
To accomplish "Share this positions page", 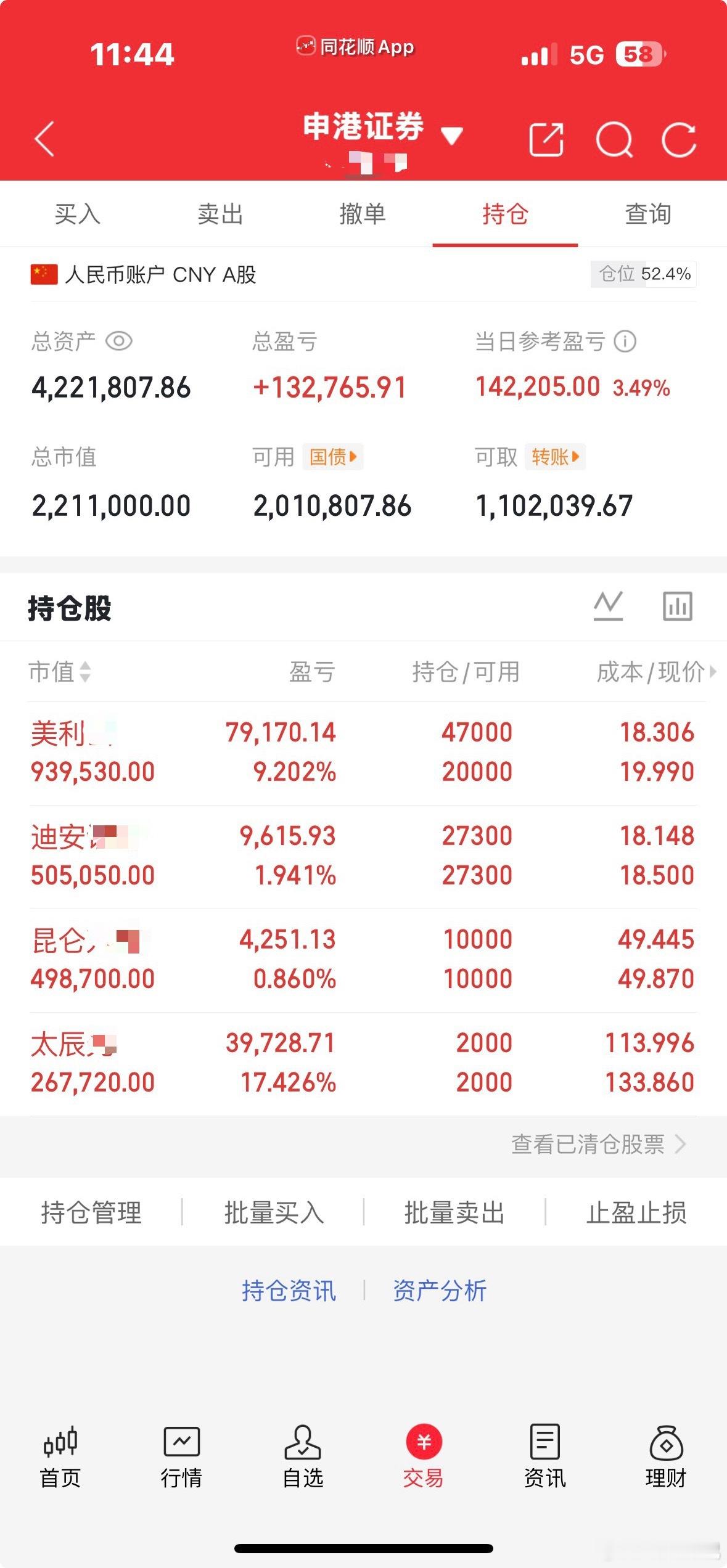I will click(x=546, y=140).
